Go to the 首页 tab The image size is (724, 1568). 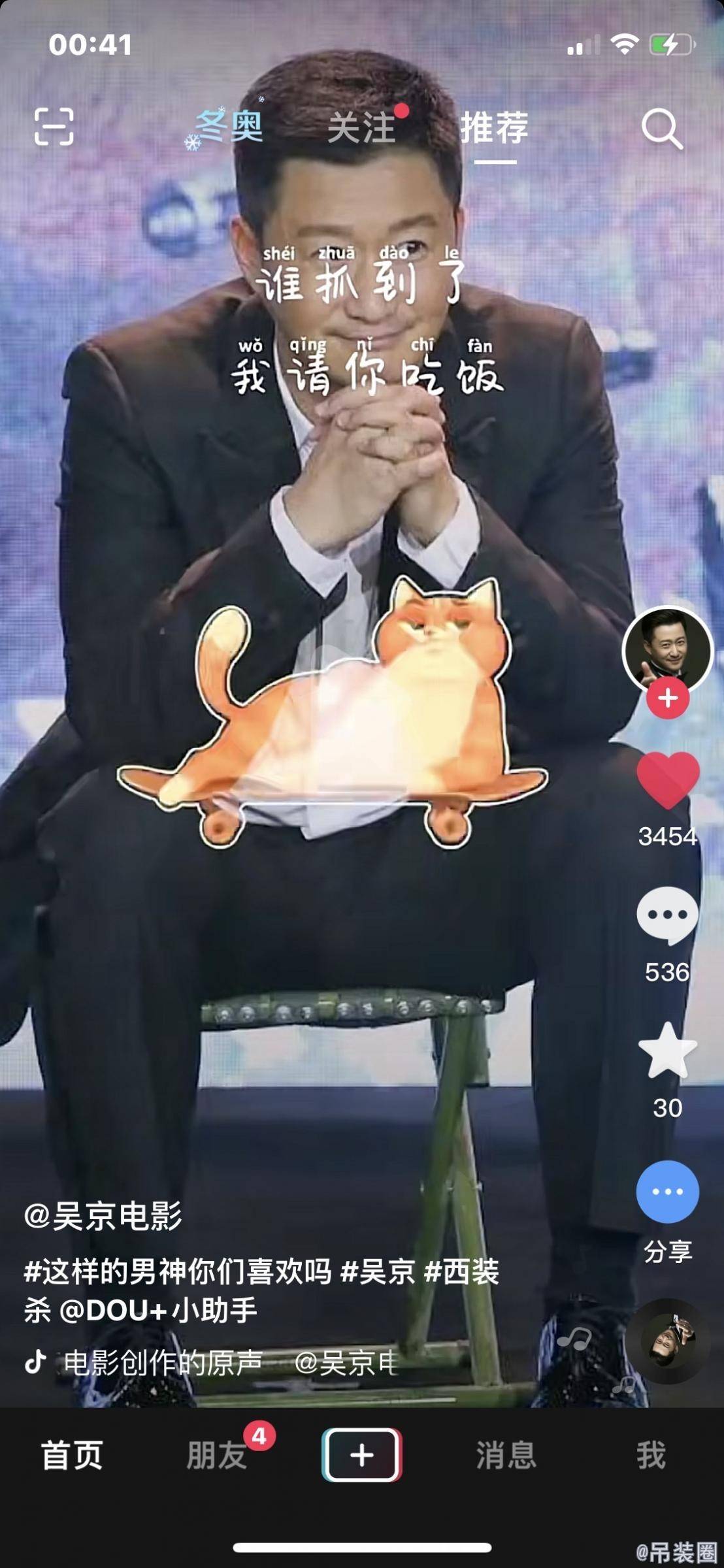click(72, 1455)
